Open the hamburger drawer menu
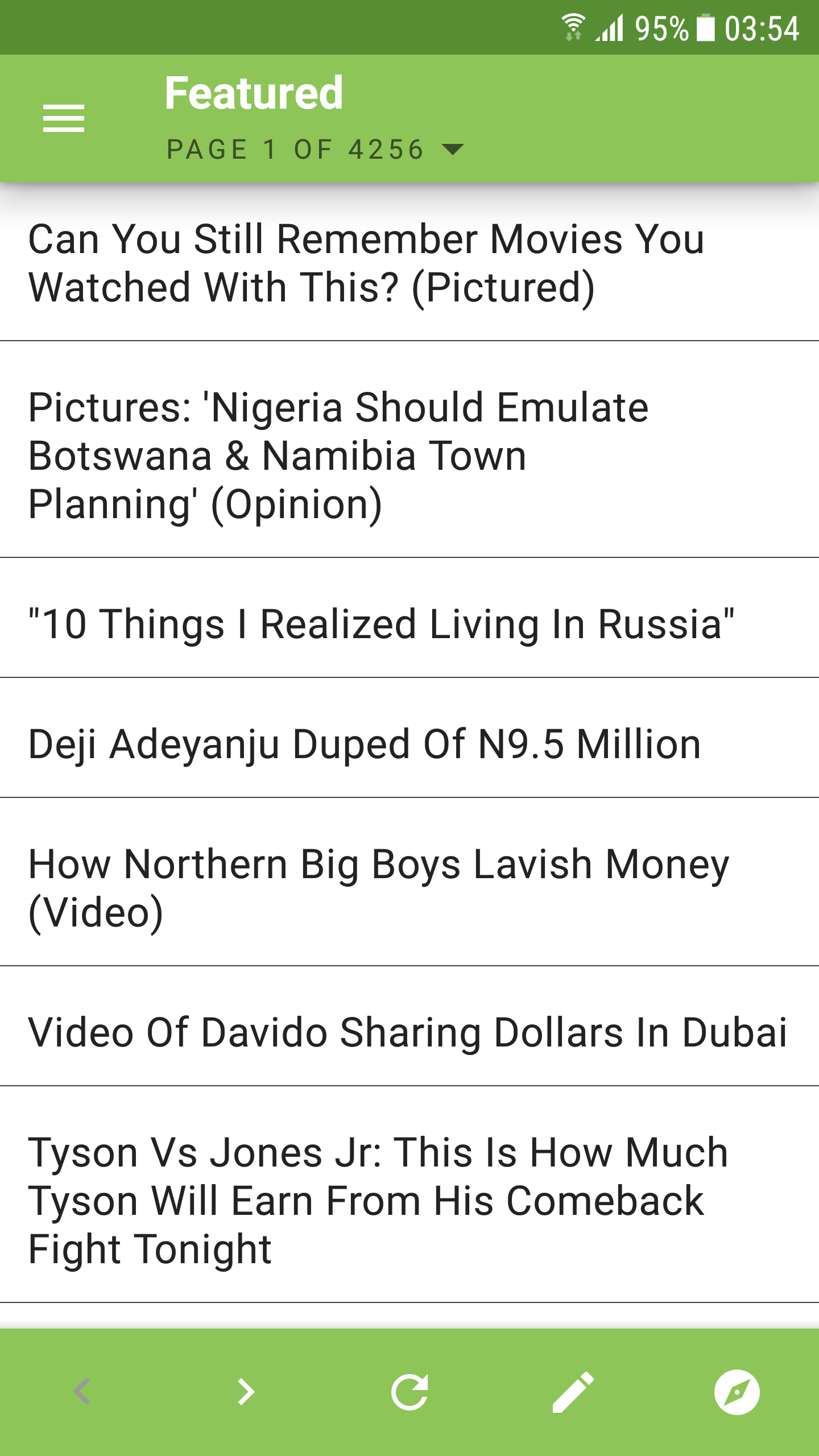Viewport: 819px width, 1456px height. pos(64,118)
